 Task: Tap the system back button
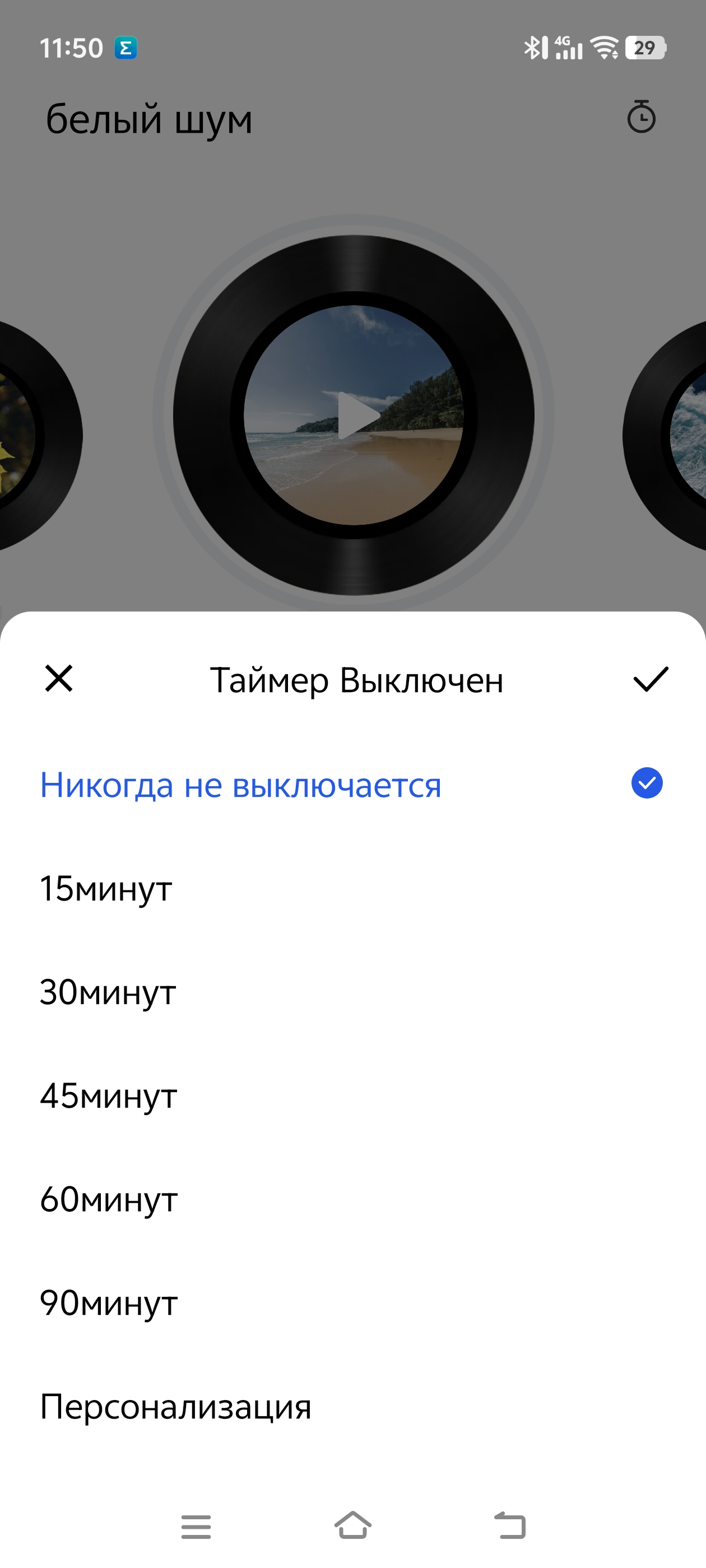[x=510, y=1526]
